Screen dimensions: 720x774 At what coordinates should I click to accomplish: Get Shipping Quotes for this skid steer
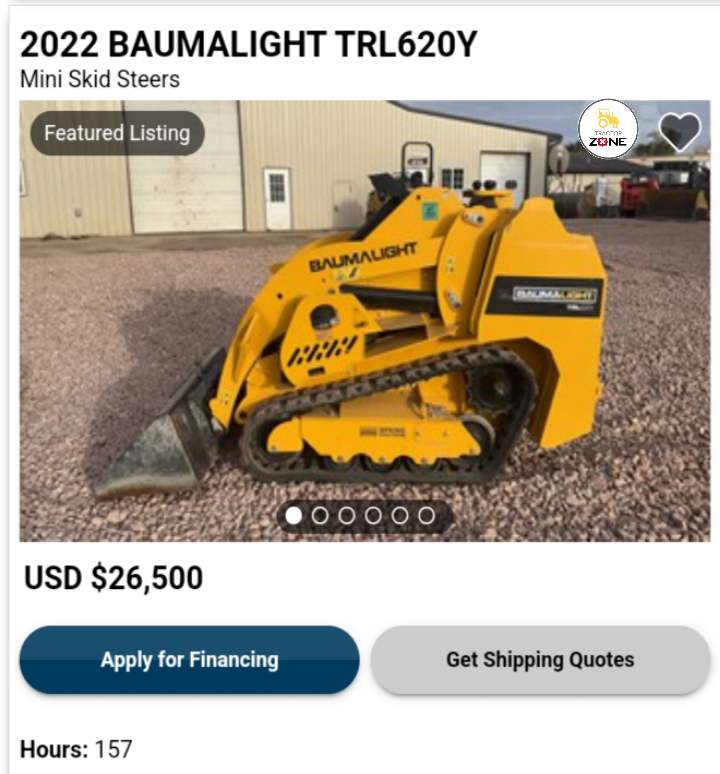coord(540,660)
